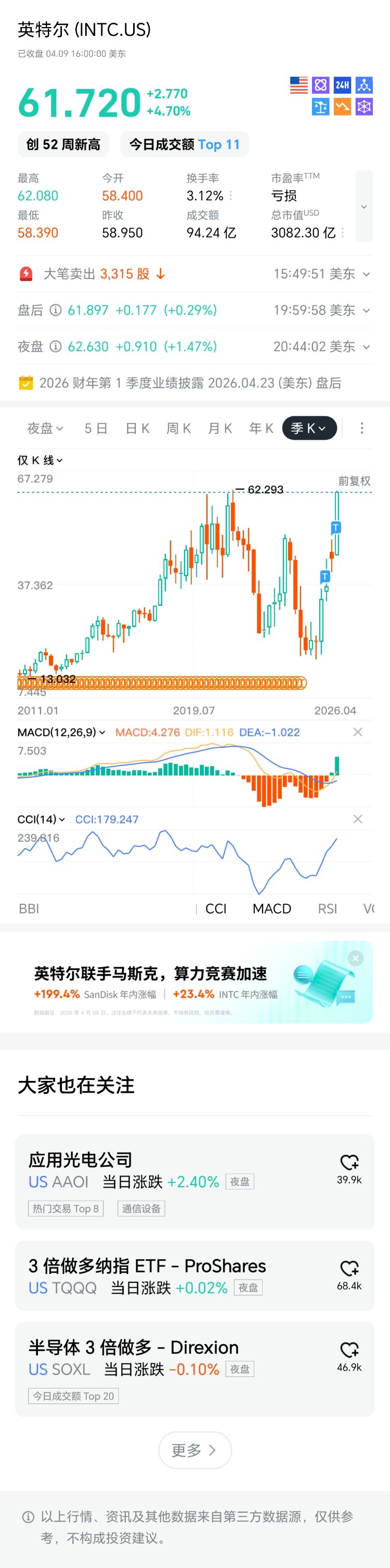Close the CCI(14) indicator panel
This screenshot has width=390, height=1568.
tap(358, 819)
